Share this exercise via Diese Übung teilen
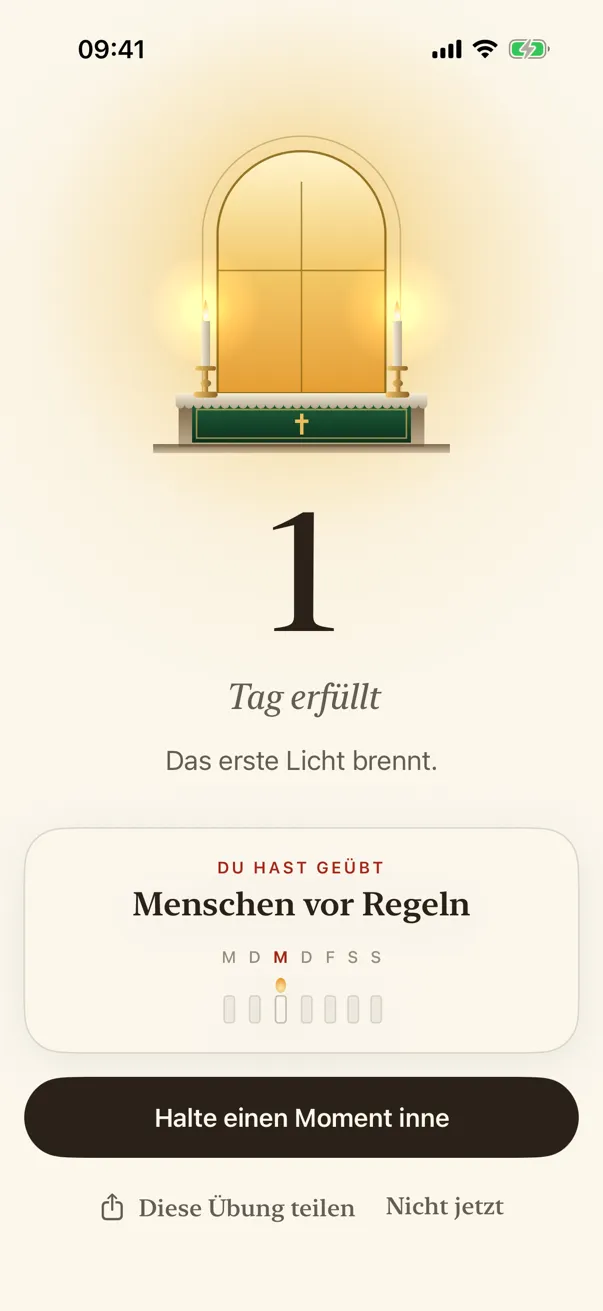The height and width of the screenshot is (1311, 603). coord(228,1208)
